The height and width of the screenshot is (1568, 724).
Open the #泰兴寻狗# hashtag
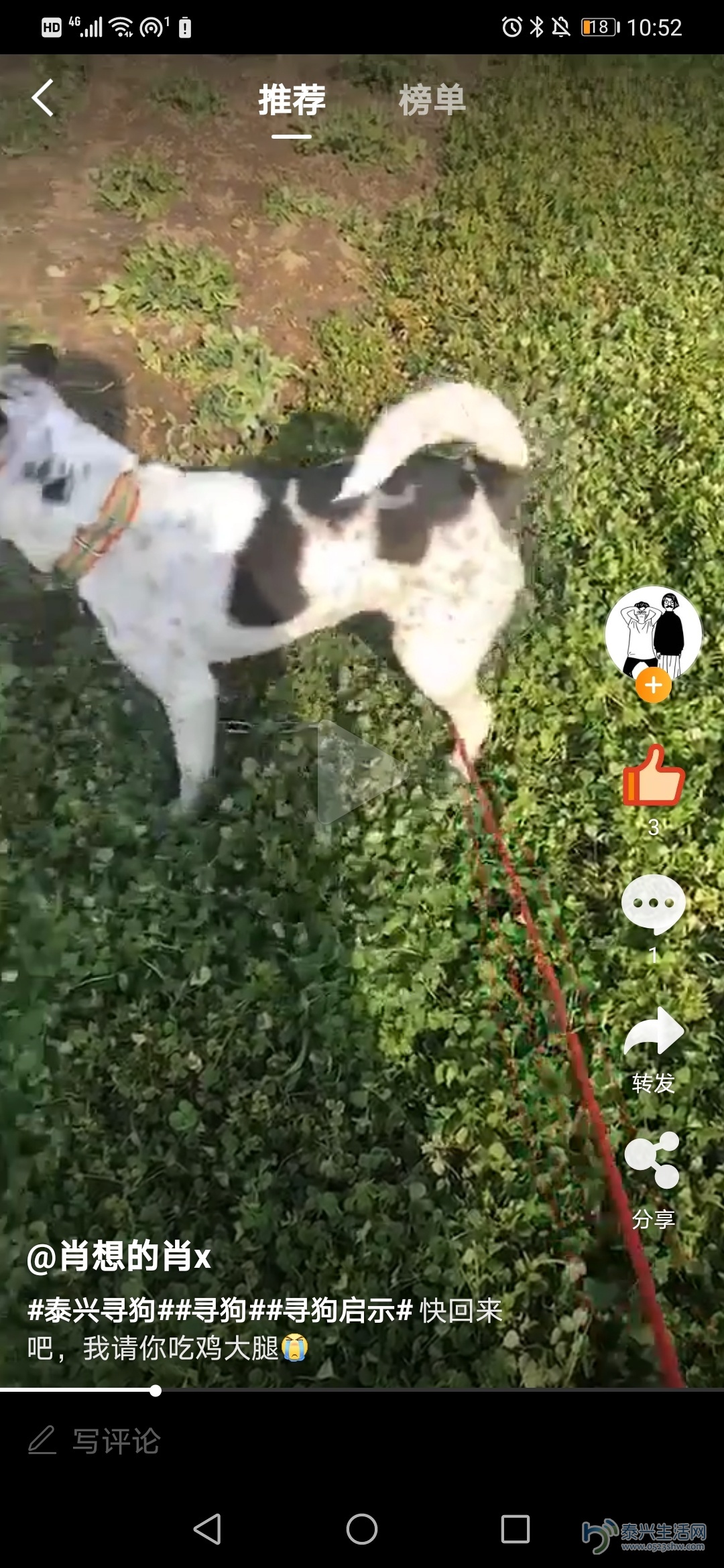point(93,1311)
